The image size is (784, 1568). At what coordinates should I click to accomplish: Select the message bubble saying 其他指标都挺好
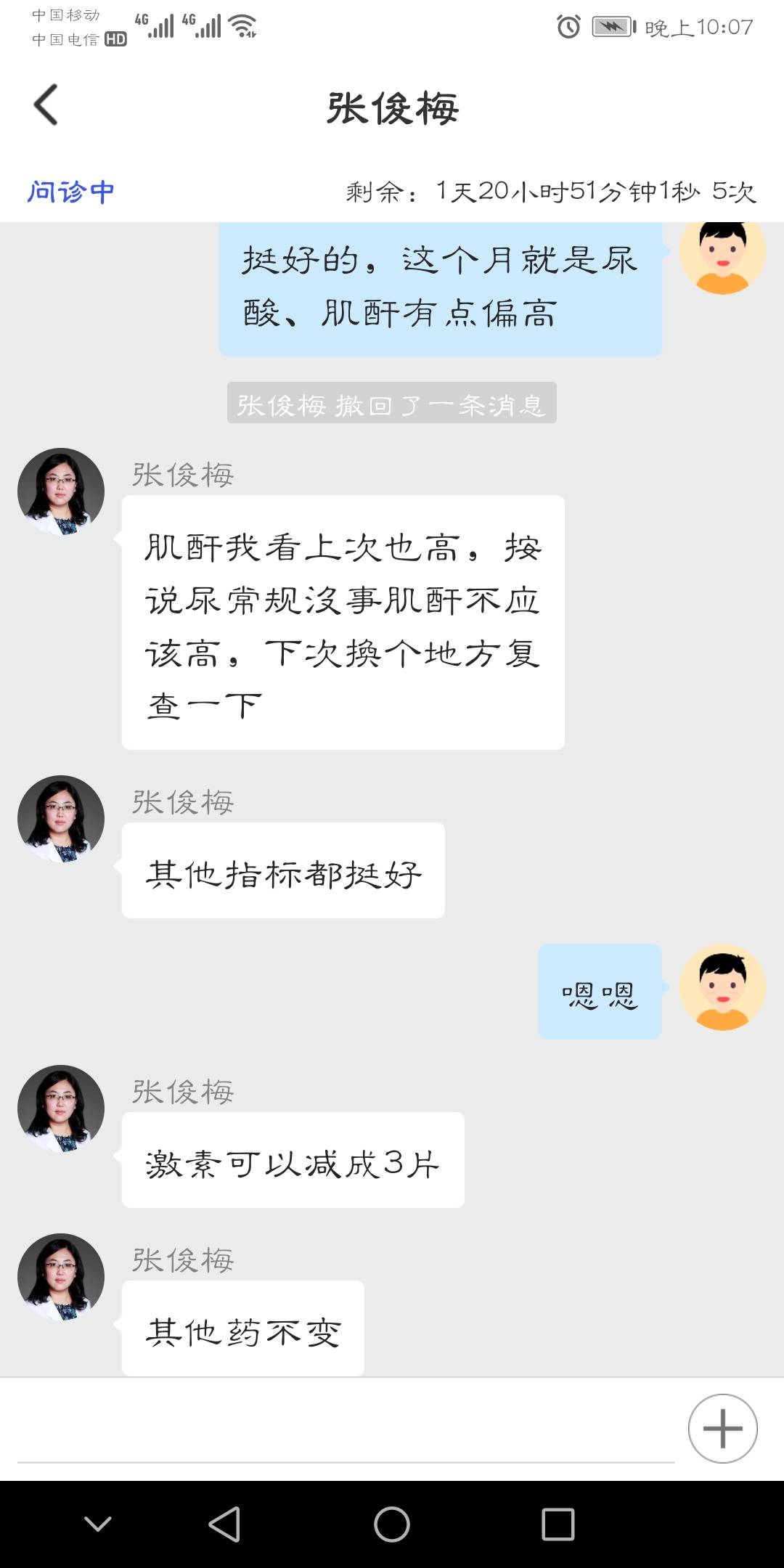pos(282,870)
